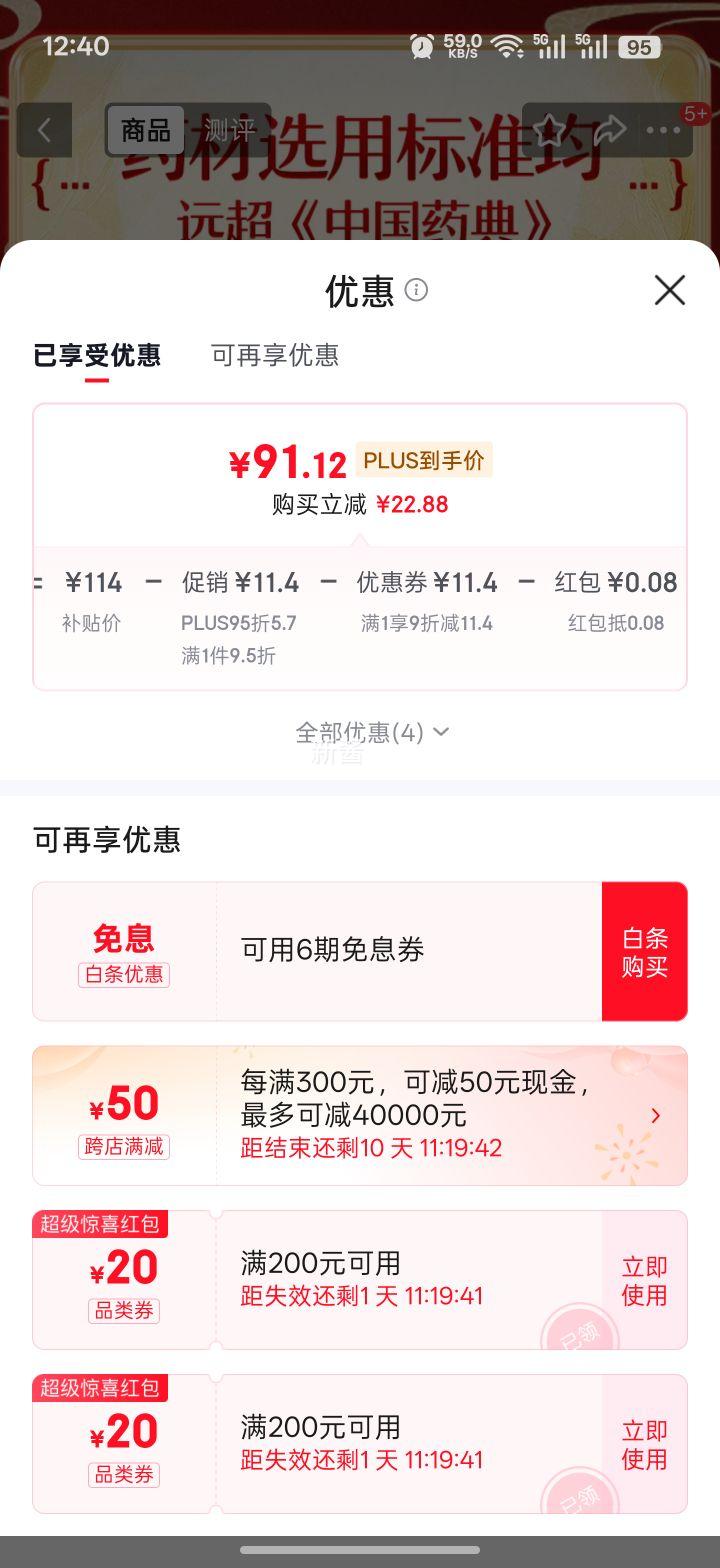Tap the three-dot more options icon

(x=663, y=130)
